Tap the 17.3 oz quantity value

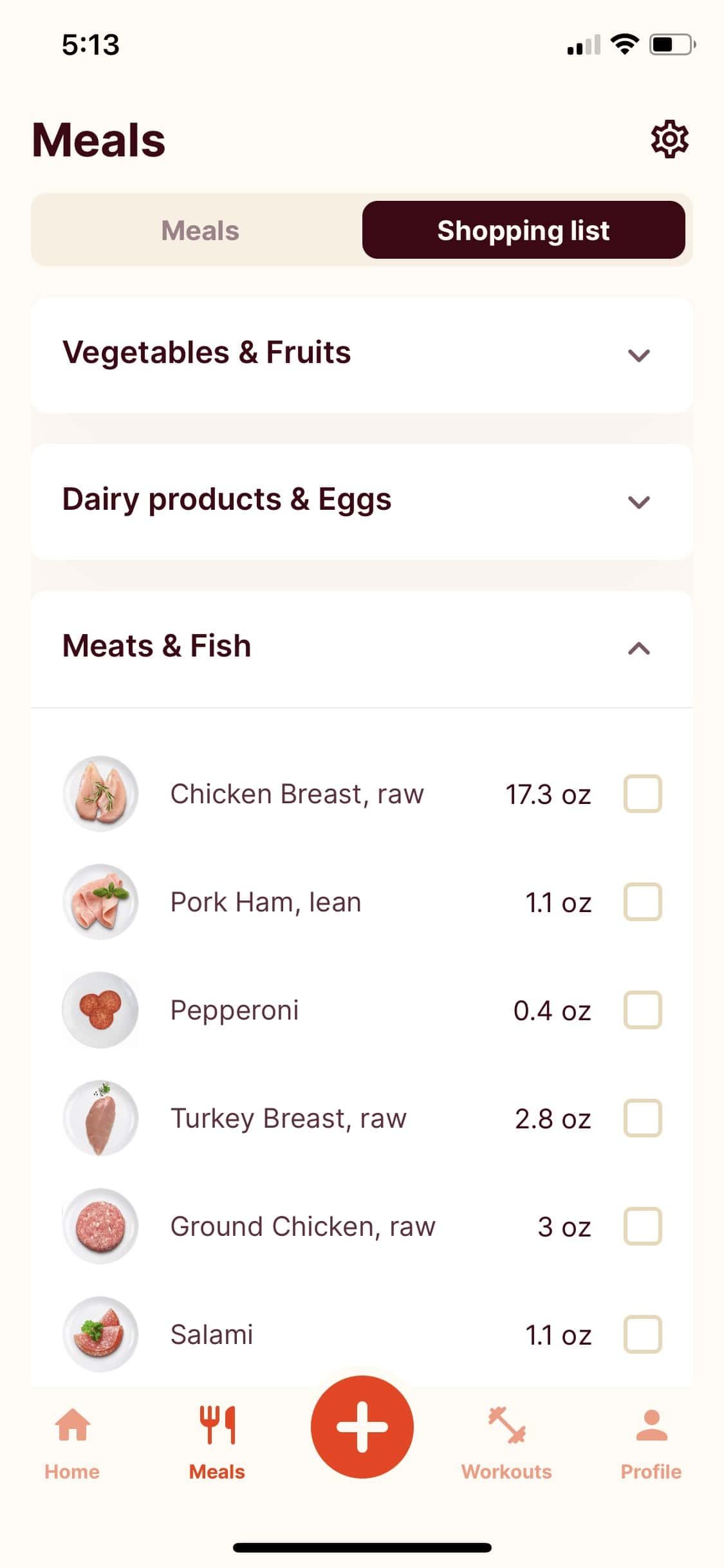(x=547, y=794)
